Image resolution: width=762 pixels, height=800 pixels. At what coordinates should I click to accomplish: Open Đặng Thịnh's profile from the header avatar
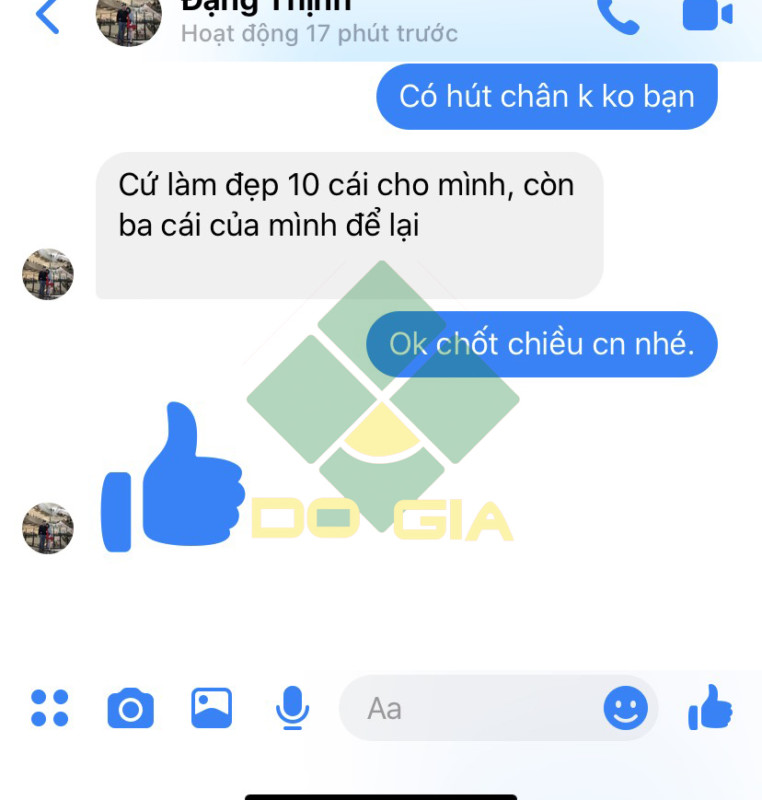coord(128,18)
